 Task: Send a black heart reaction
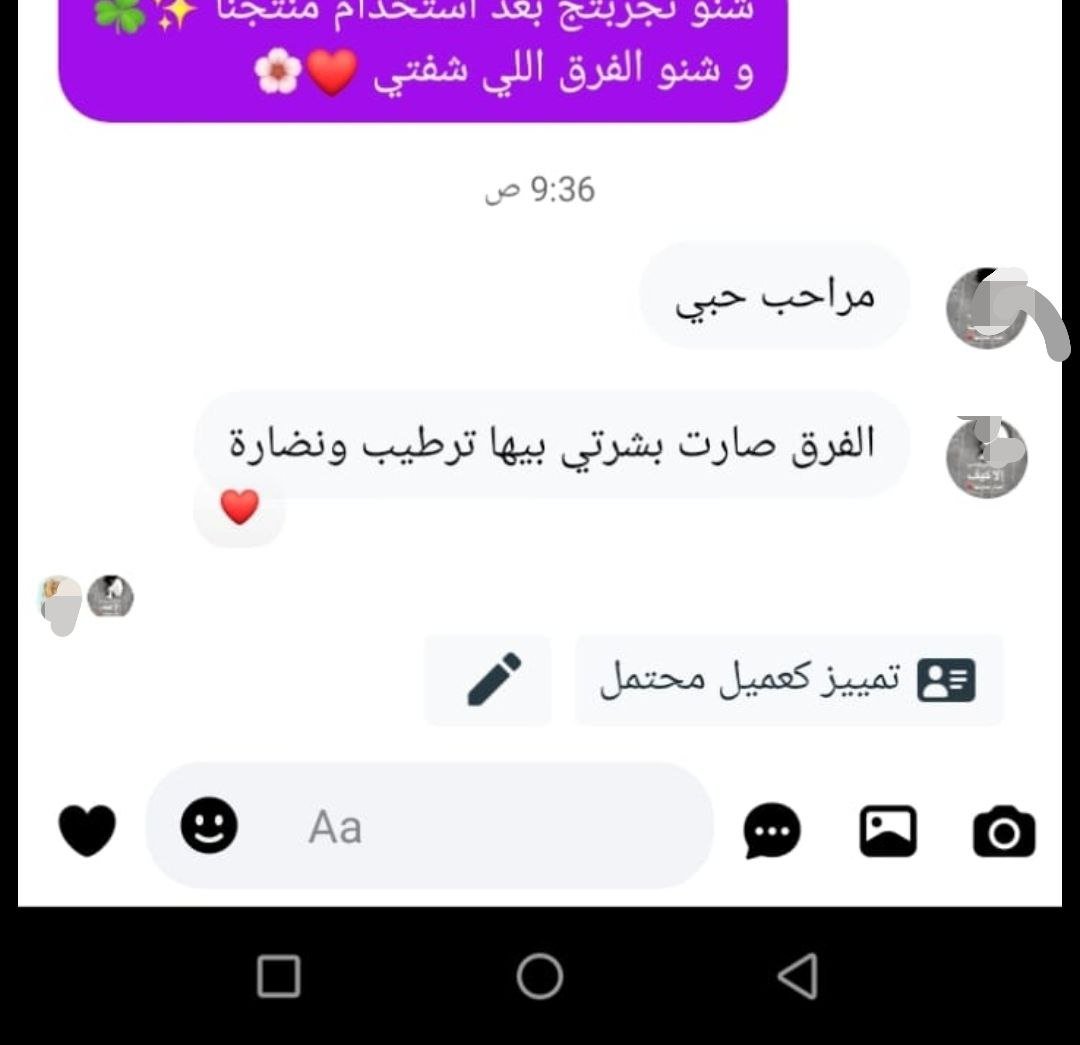[87, 830]
